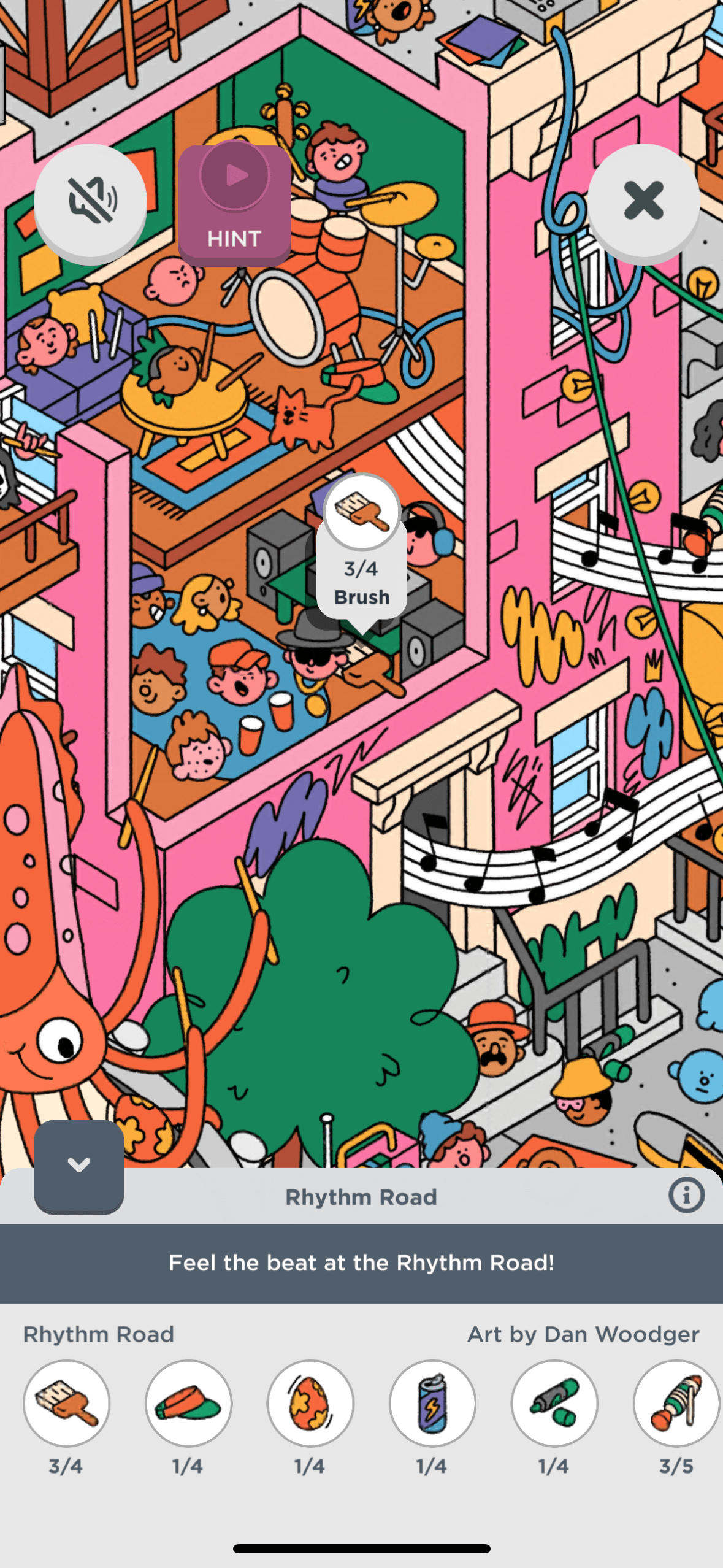Select the maraca item showing 3/5
This screenshot has height=1568, width=723.
[676, 1403]
